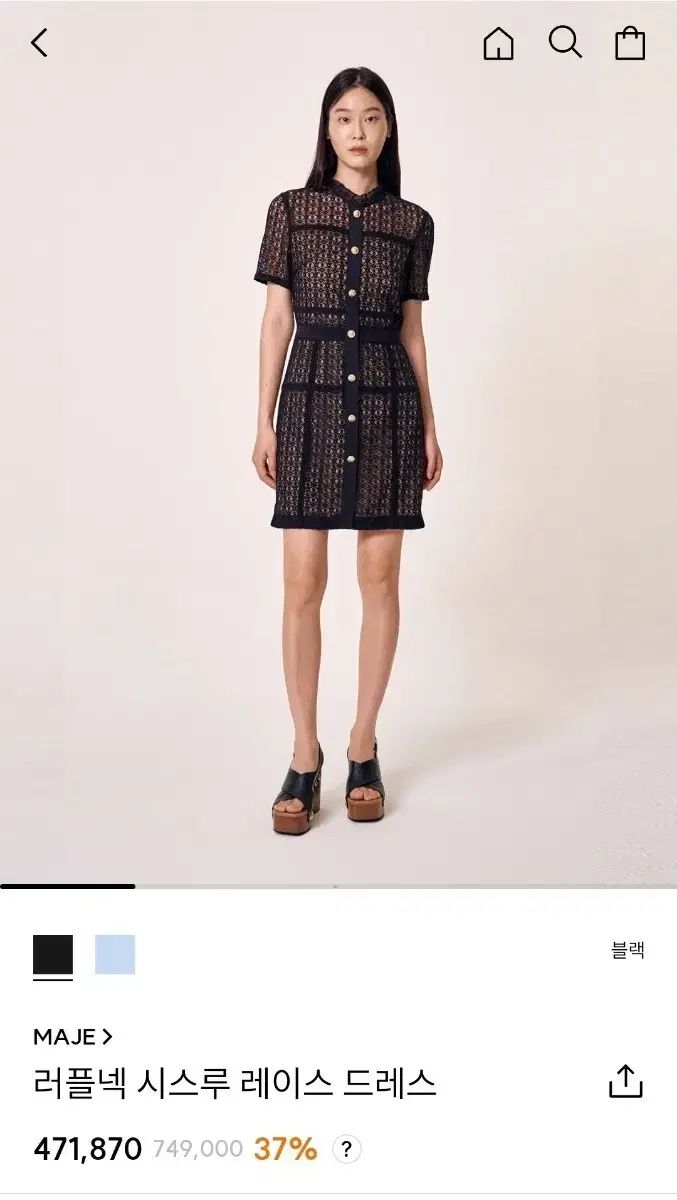677x1200 pixels.
Task: Go back to the previous page
Action: point(39,43)
